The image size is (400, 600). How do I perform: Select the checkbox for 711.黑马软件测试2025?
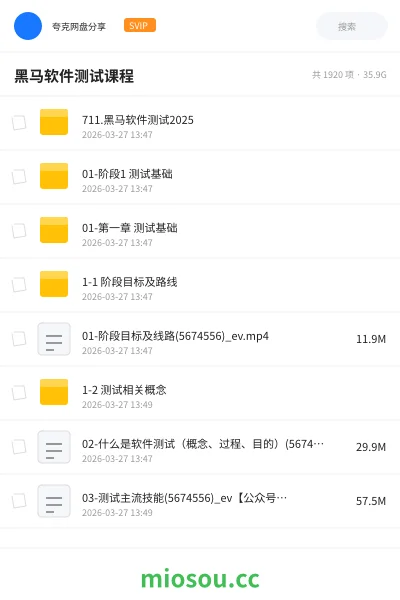click(x=19, y=123)
